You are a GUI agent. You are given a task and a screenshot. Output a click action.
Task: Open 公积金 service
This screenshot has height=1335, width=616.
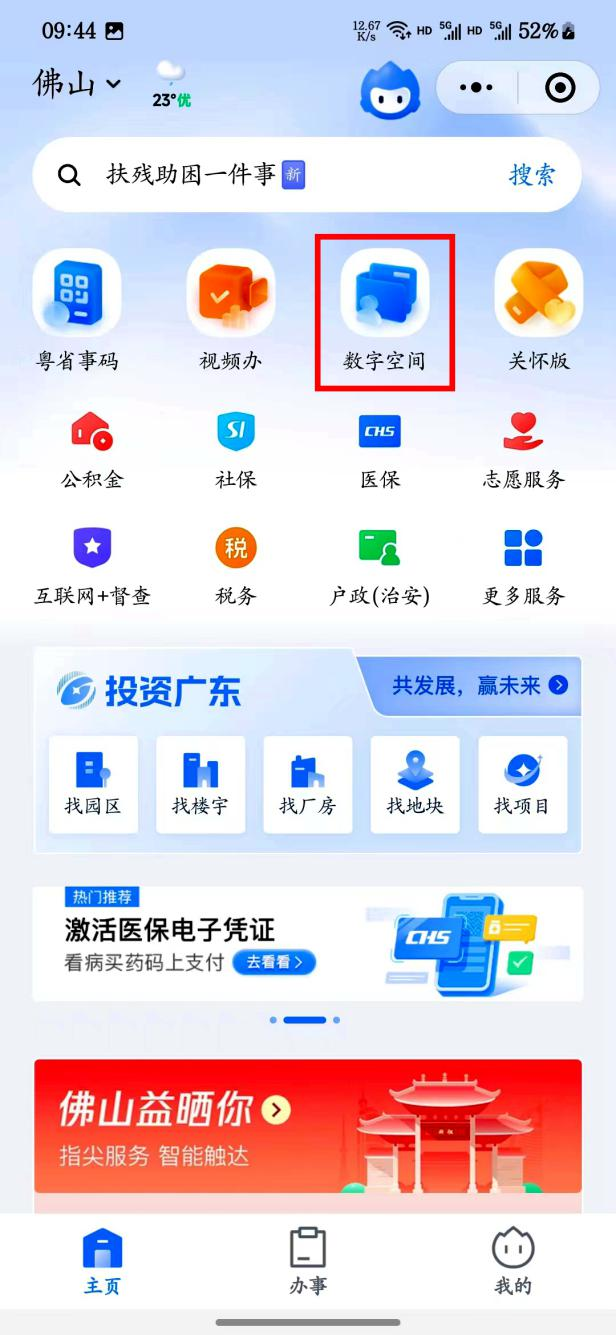pyautogui.click(x=92, y=445)
